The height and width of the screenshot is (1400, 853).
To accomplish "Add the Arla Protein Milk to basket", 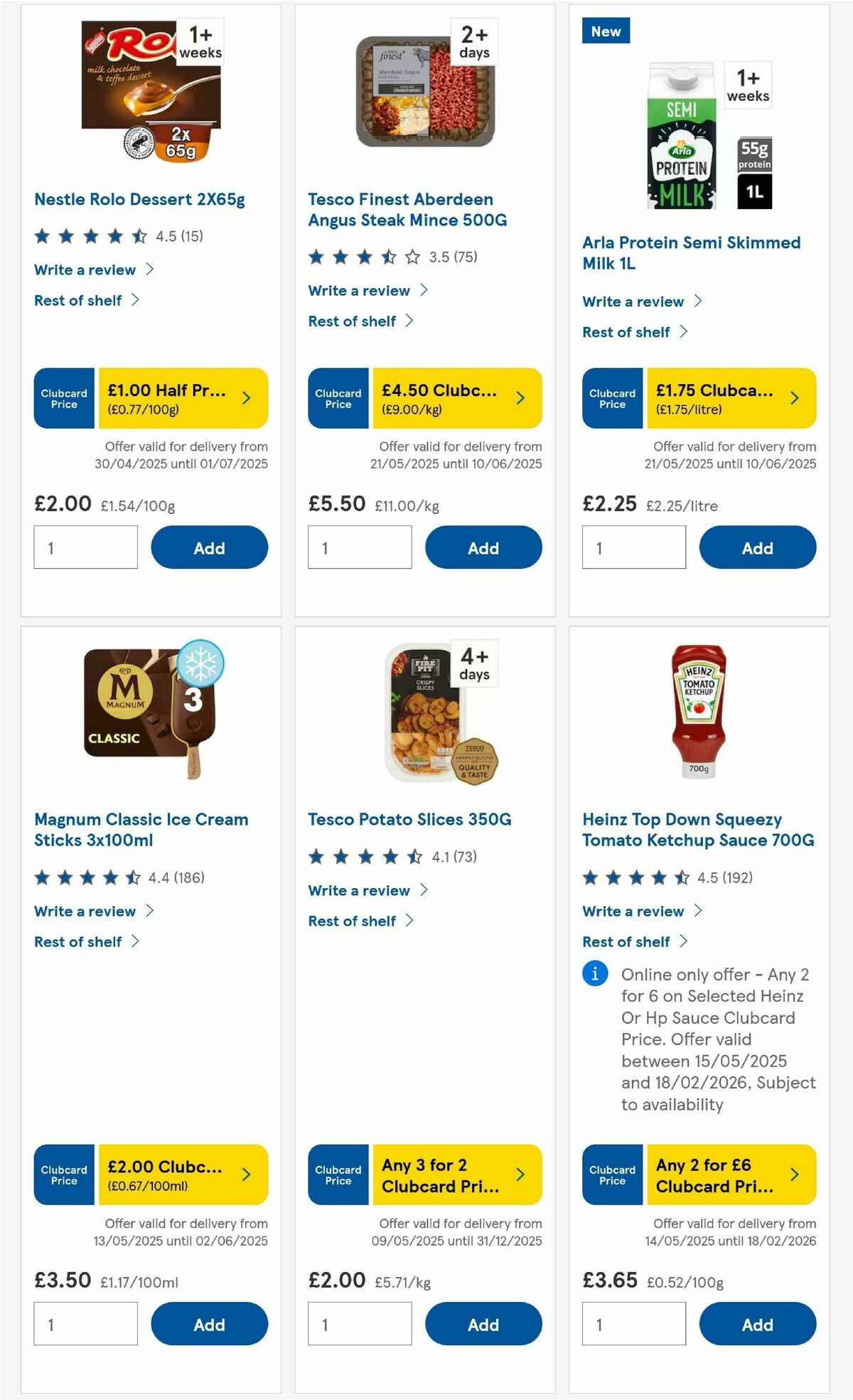I will tap(757, 547).
